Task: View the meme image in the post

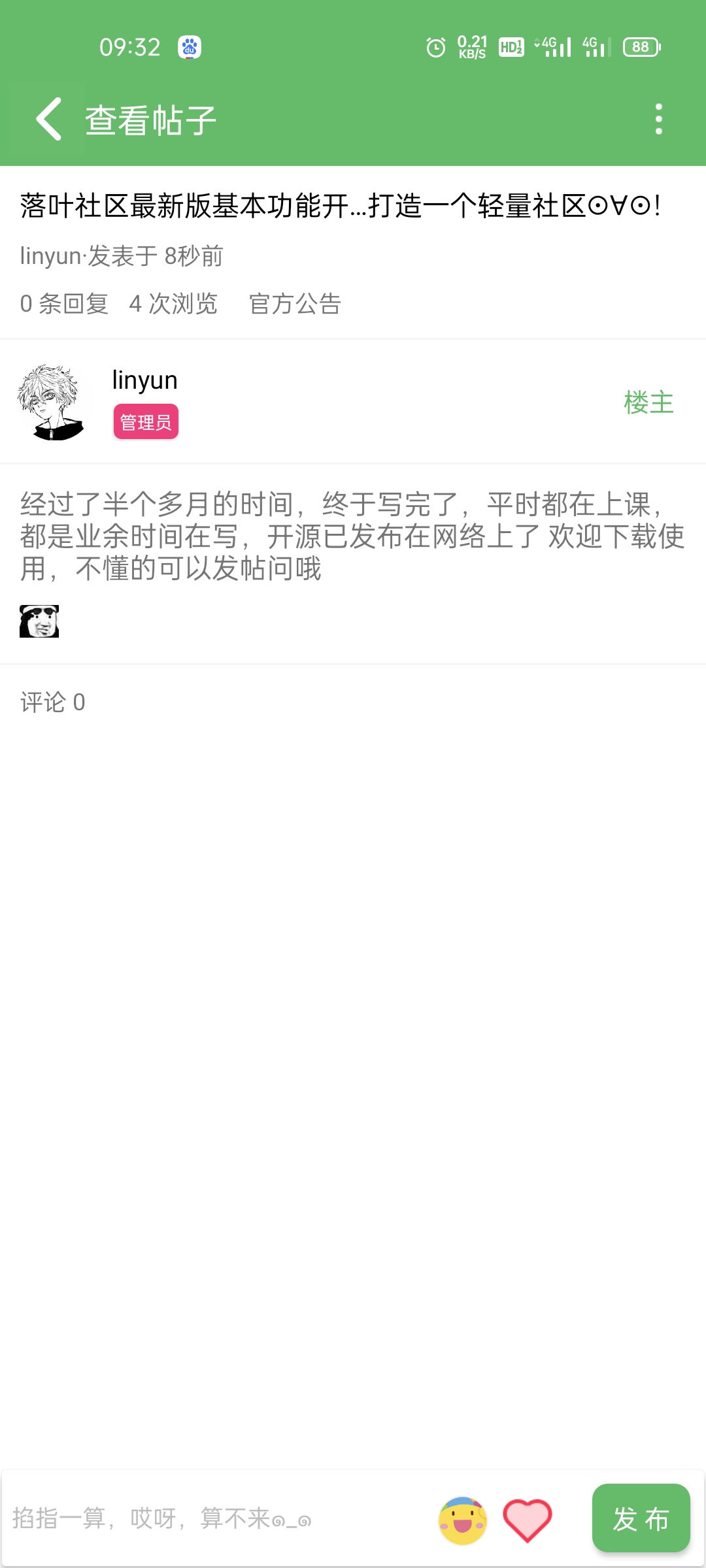Action: 39,621
